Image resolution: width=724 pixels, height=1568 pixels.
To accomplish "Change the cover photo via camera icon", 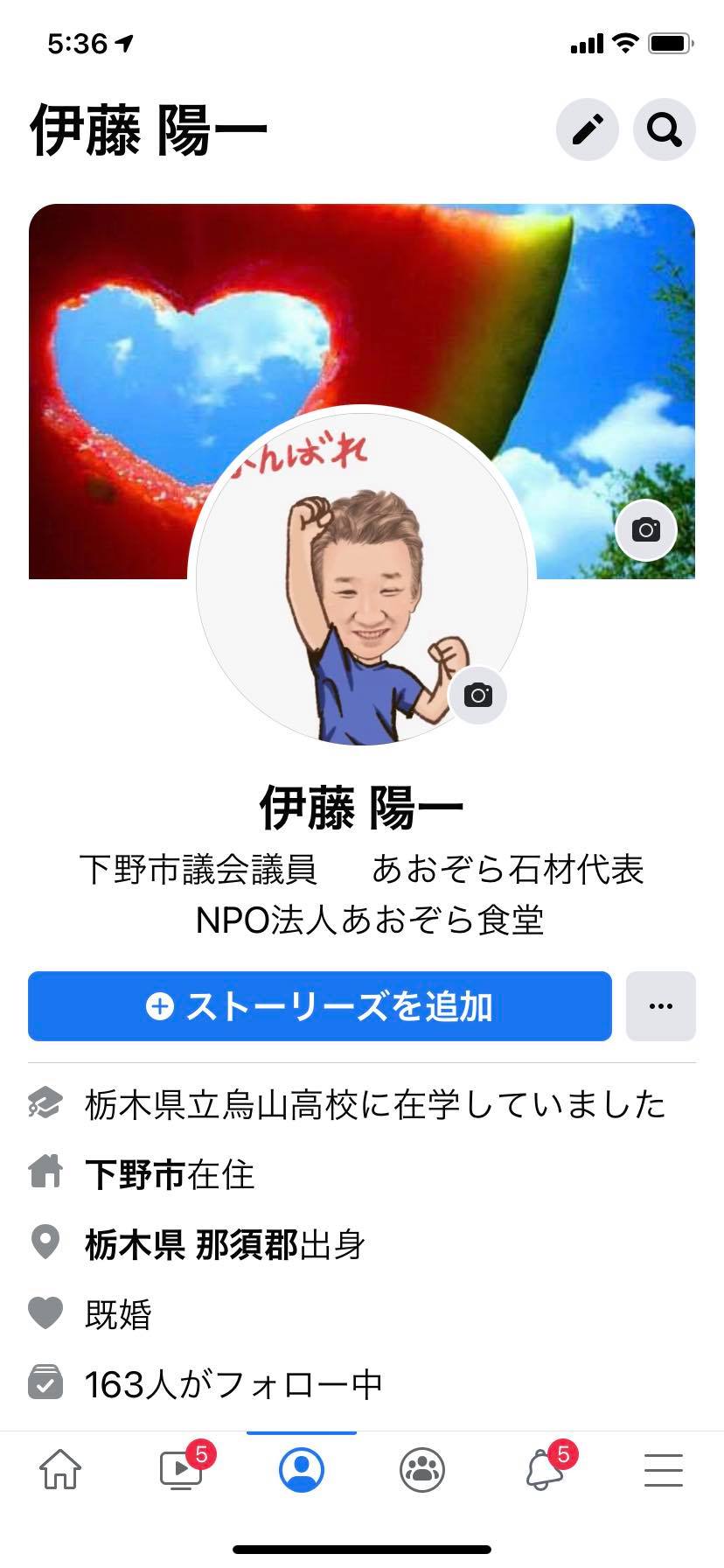I will [646, 529].
